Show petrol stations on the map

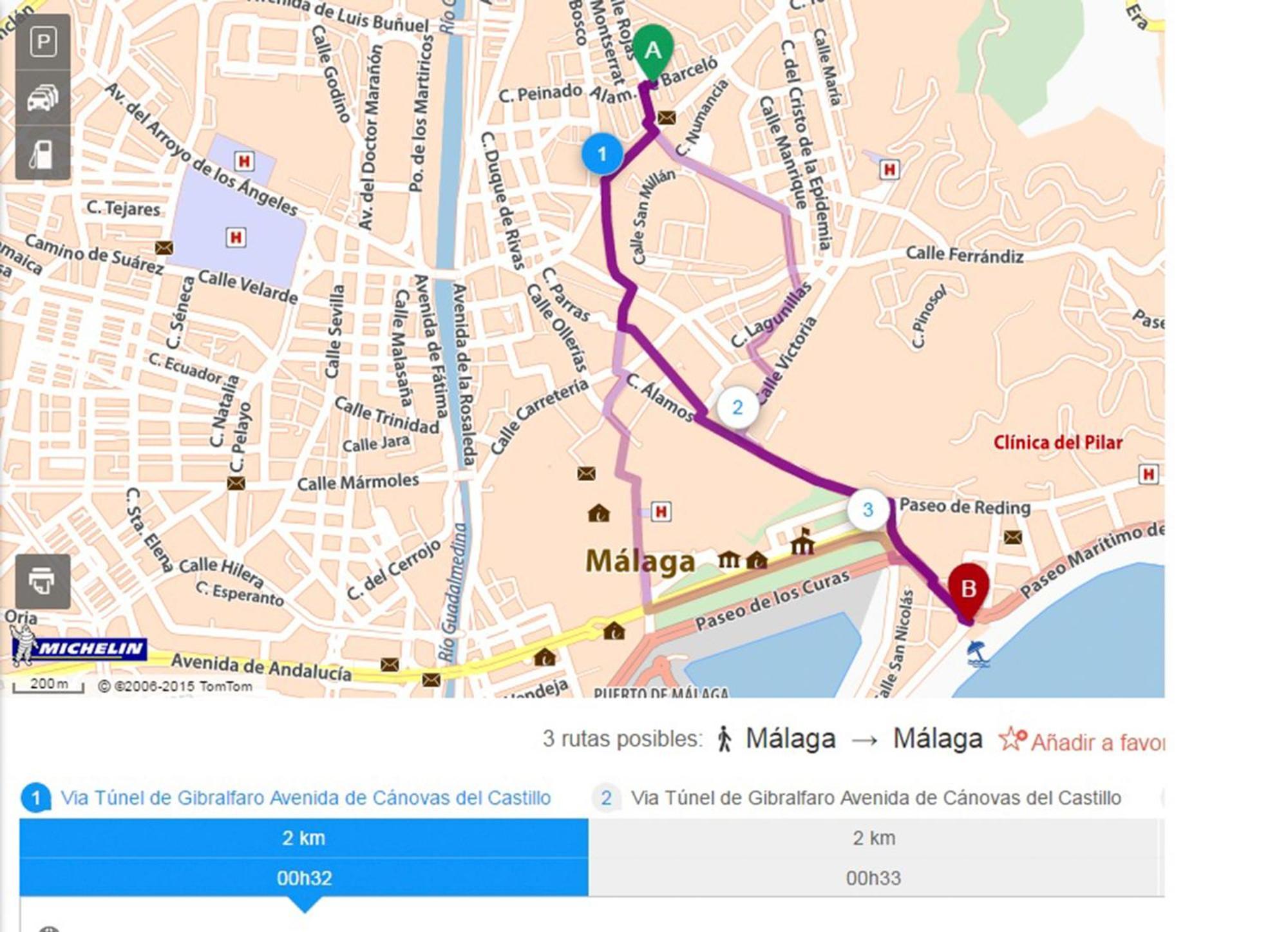(x=43, y=153)
